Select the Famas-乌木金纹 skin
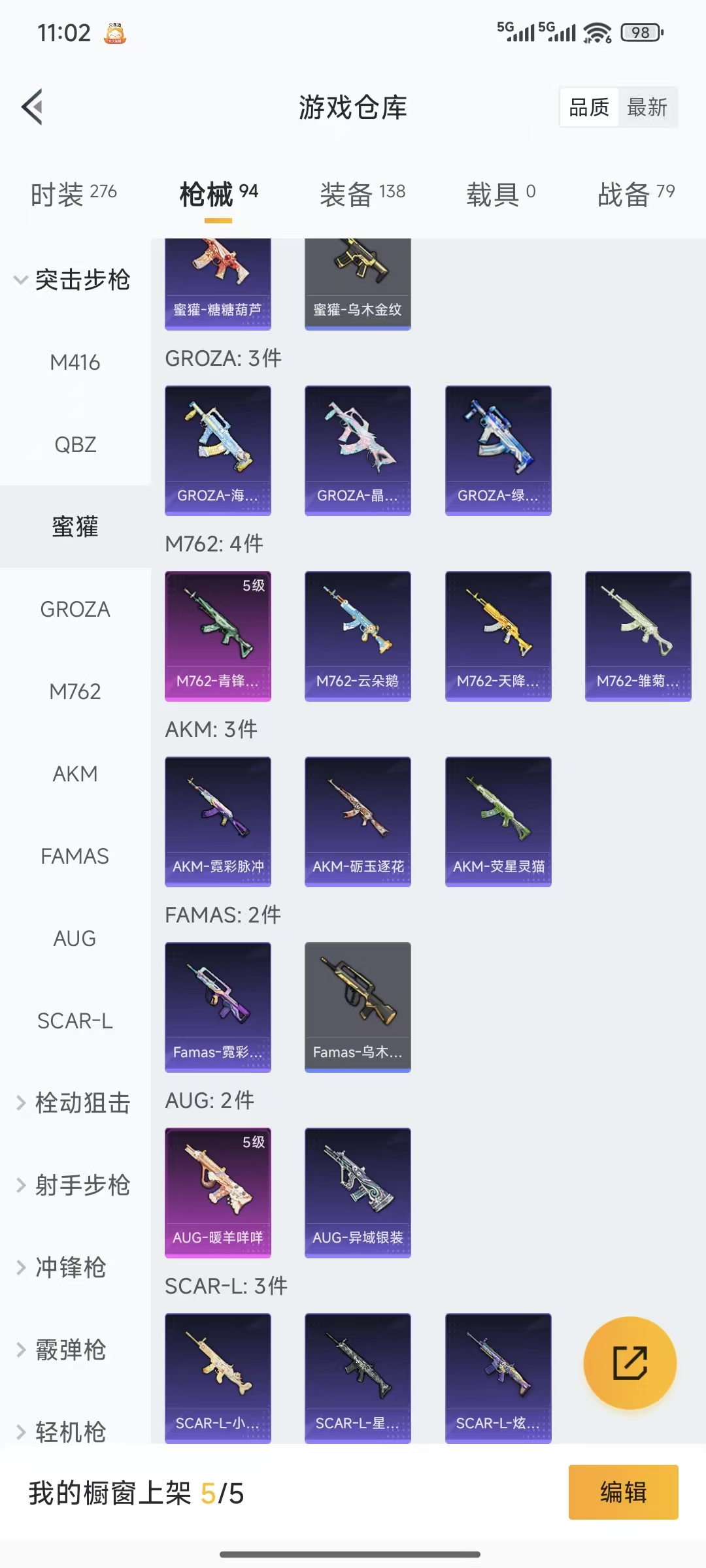 coord(358,1006)
